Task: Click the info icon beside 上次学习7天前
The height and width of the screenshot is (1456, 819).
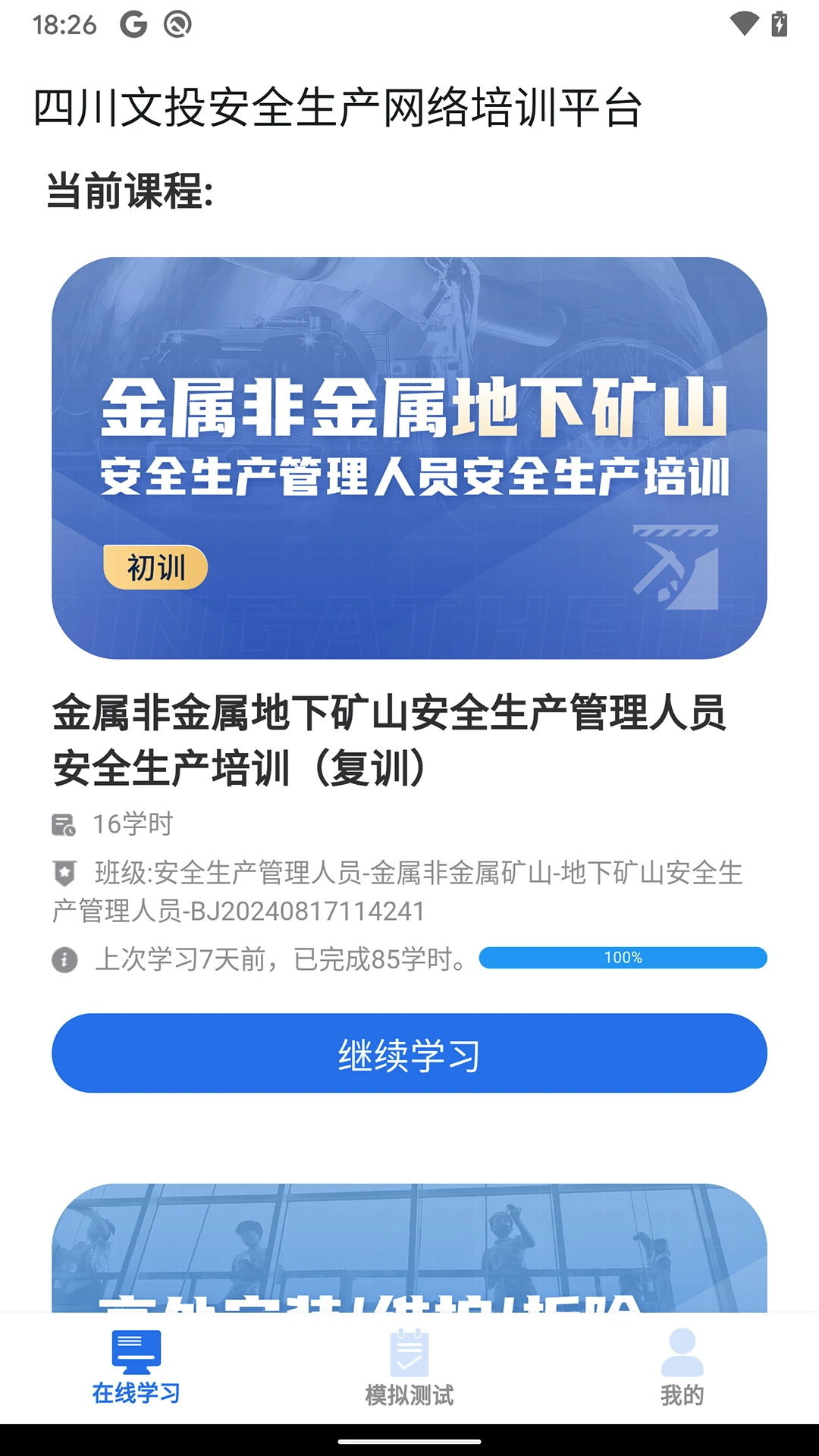Action: tap(64, 959)
